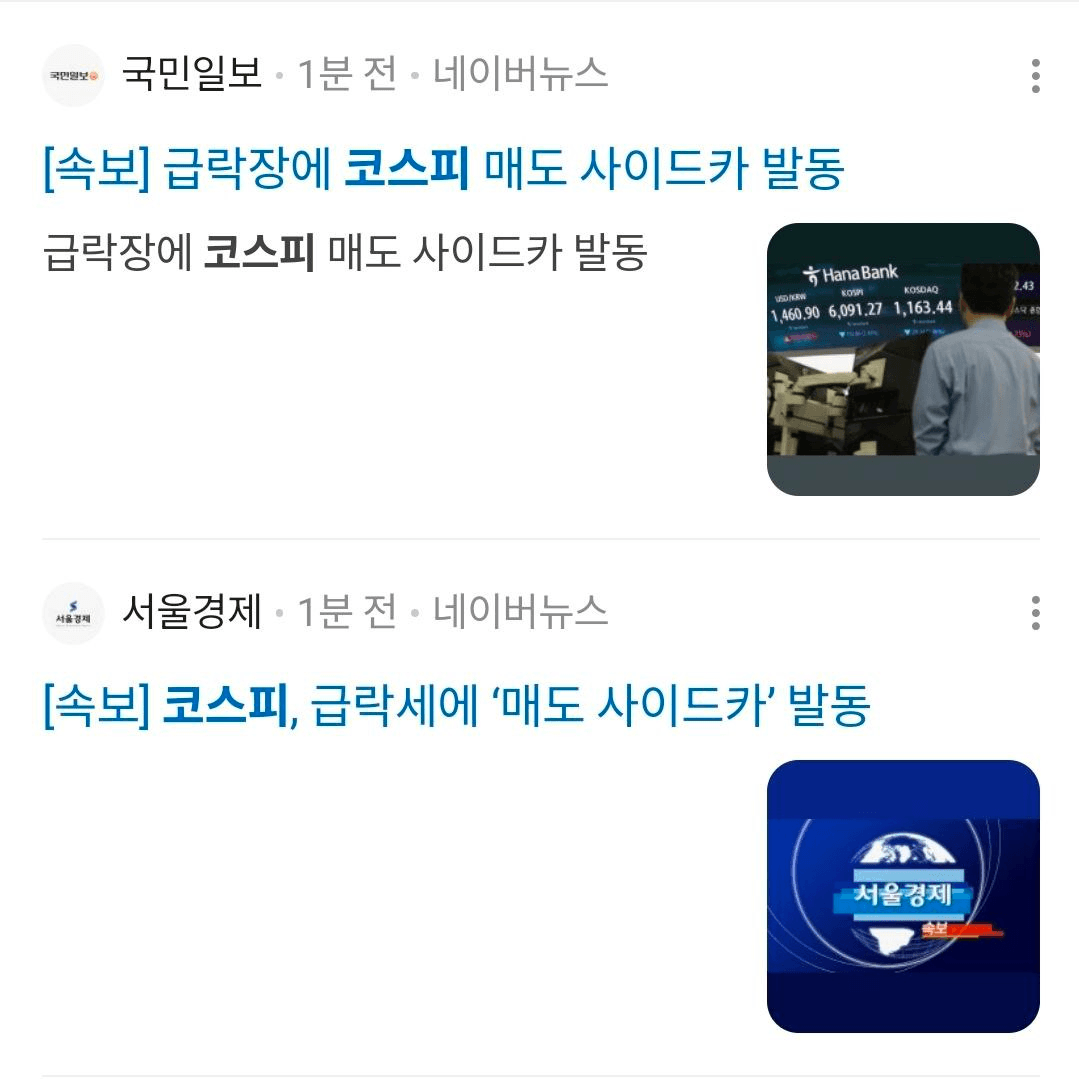
Task: Open the 서울경제 publisher name
Action: pyautogui.click(x=192, y=612)
